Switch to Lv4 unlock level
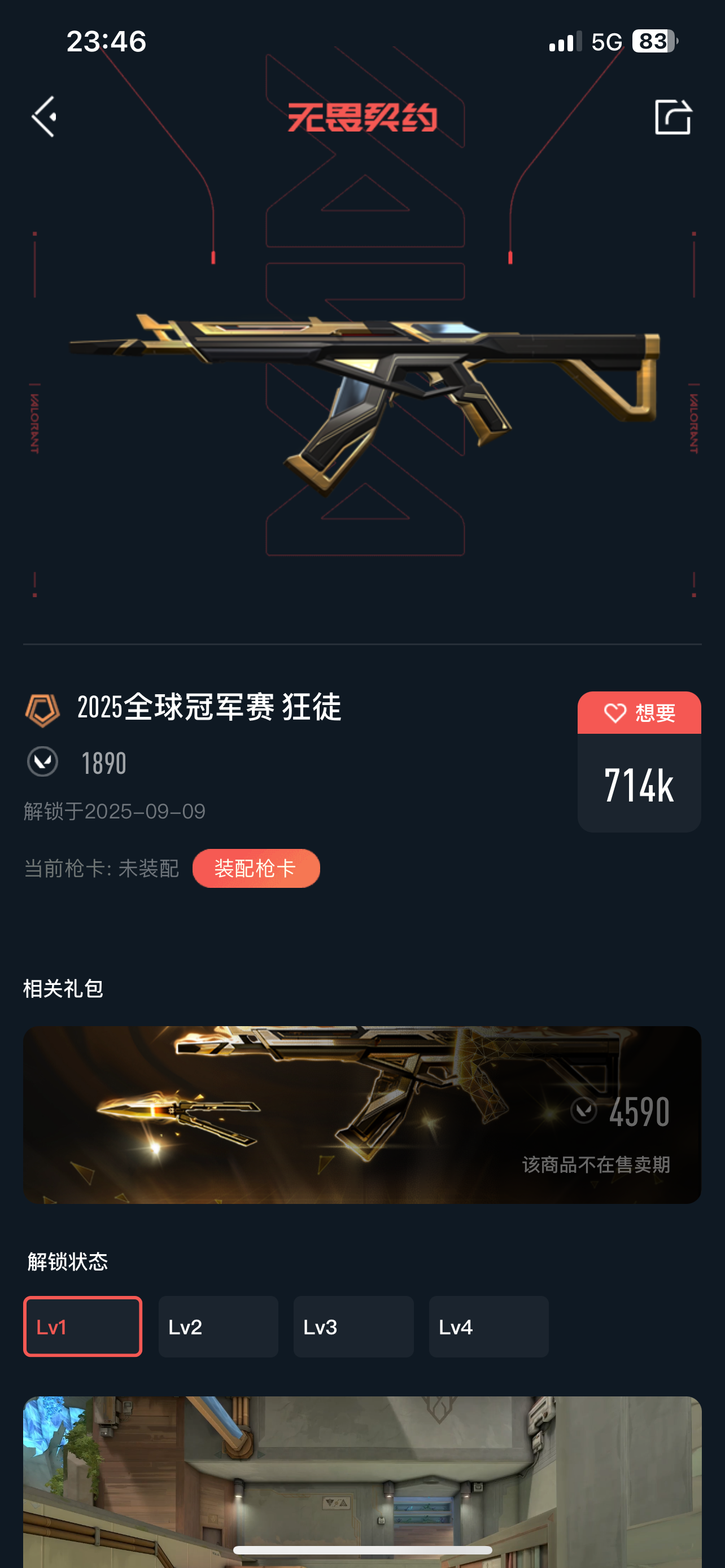 (x=488, y=1326)
